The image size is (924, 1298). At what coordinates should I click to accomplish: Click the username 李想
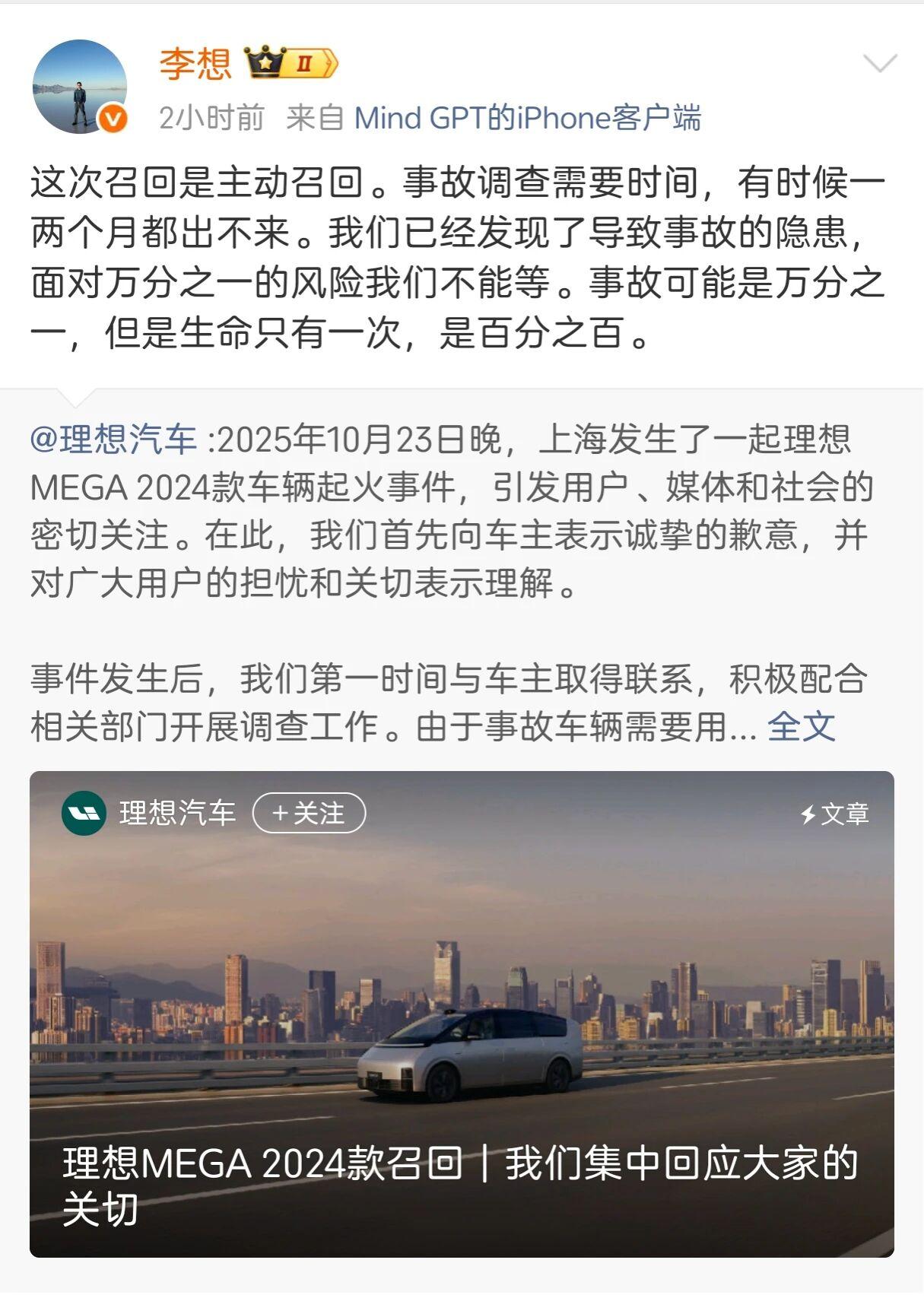194,65
